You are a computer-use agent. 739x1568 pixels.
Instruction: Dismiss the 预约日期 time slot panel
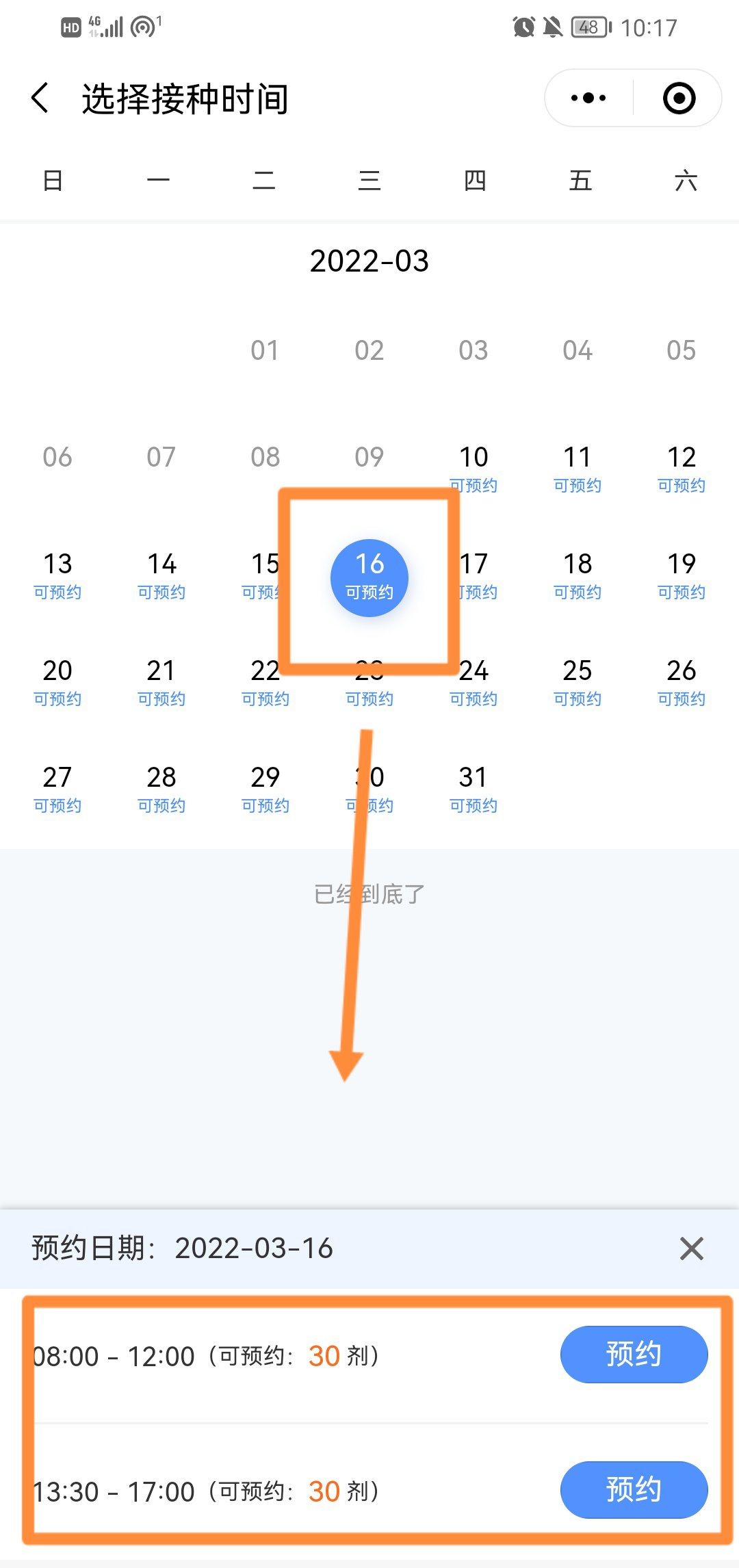point(691,1249)
